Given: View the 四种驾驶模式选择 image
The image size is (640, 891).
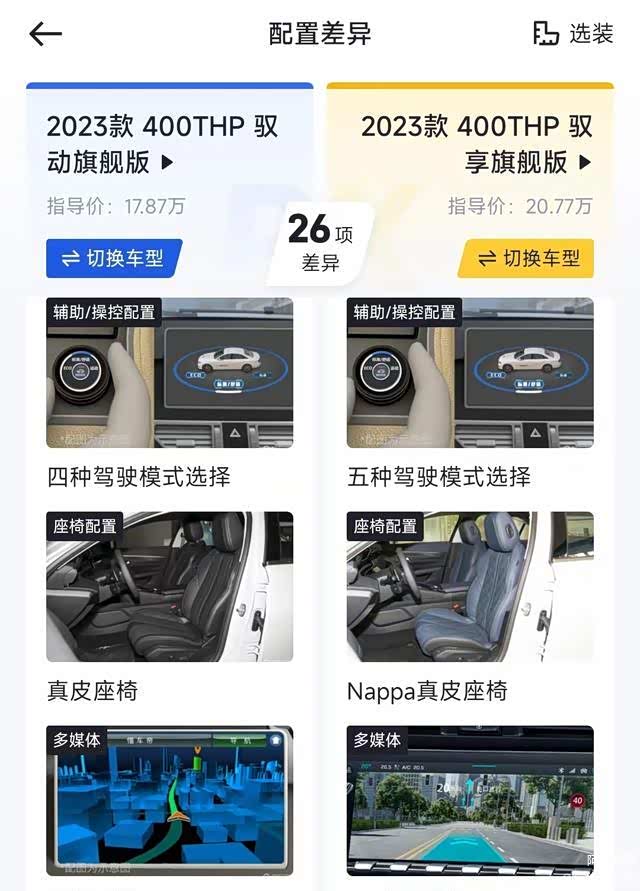Looking at the screenshot, I should click(x=169, y=373).
